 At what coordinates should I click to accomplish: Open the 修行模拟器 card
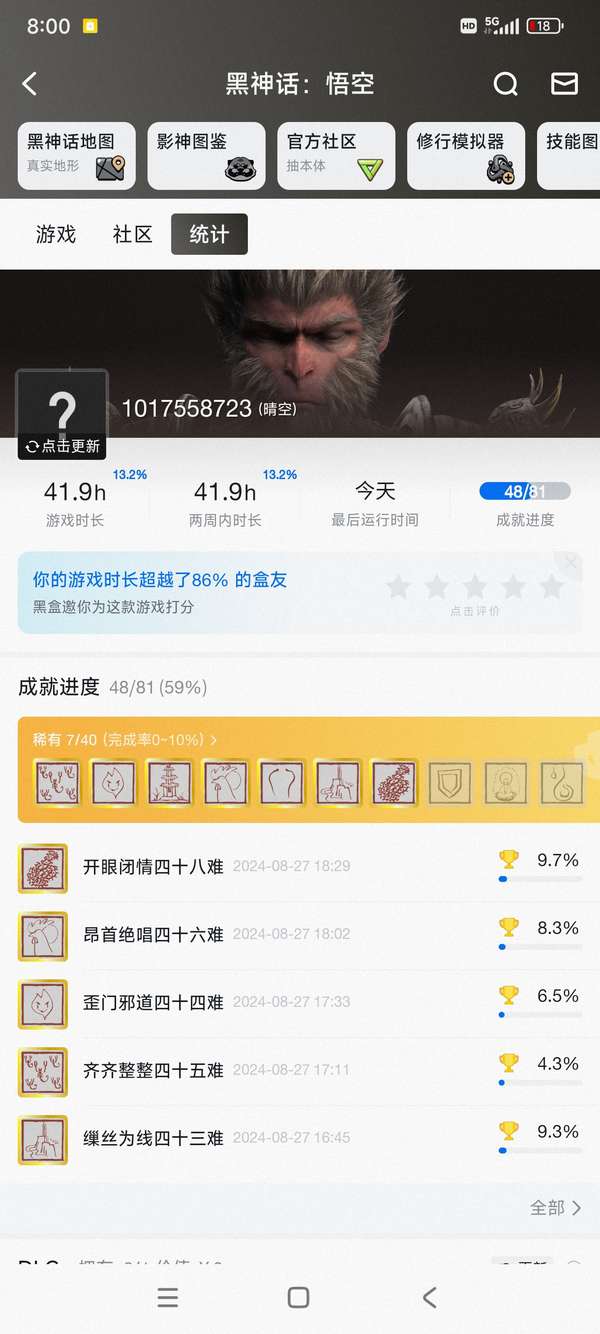[x=466, y=156]
